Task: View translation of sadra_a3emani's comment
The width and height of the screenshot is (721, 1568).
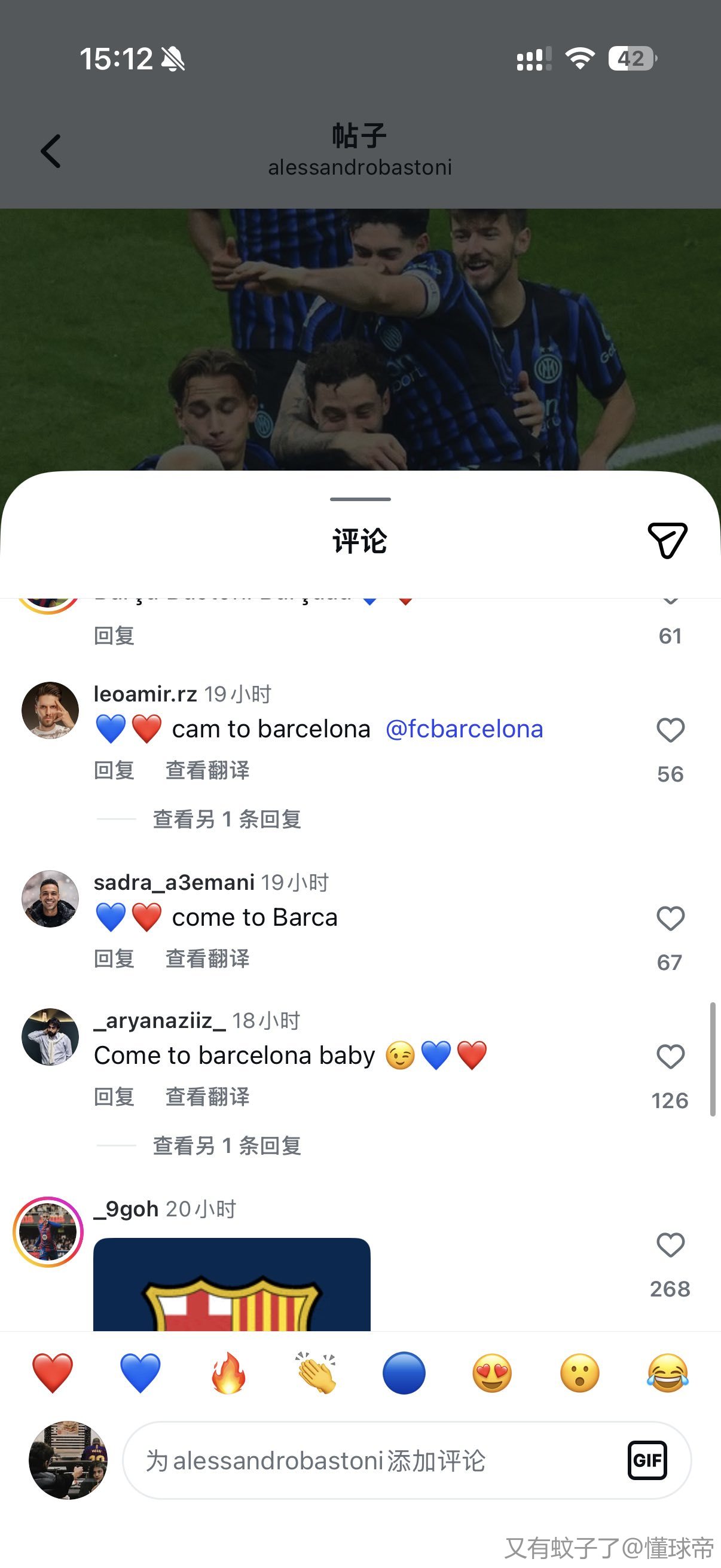Action: [x=207, y=959]
